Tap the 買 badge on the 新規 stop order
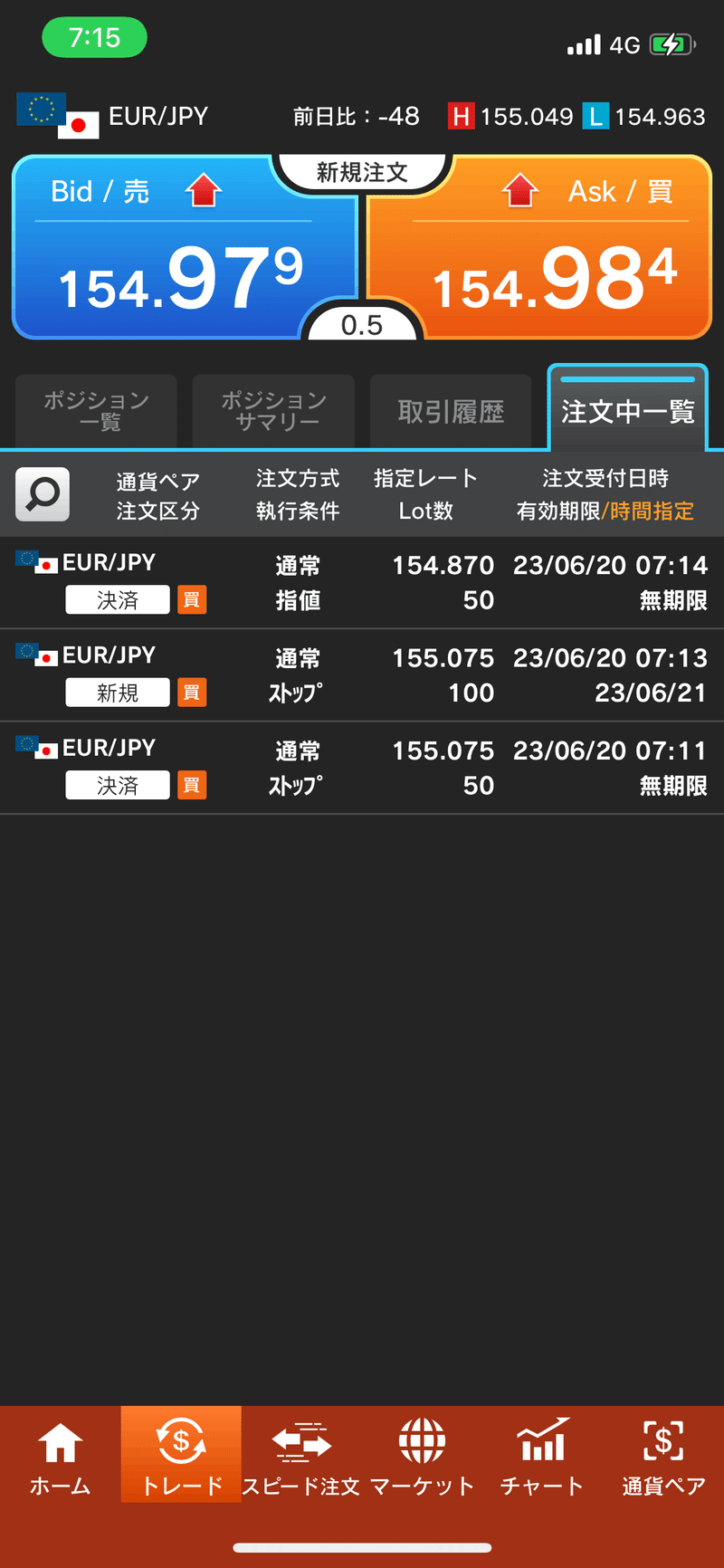The height and width of the screenshot is (1568, 724). (191, 692)
